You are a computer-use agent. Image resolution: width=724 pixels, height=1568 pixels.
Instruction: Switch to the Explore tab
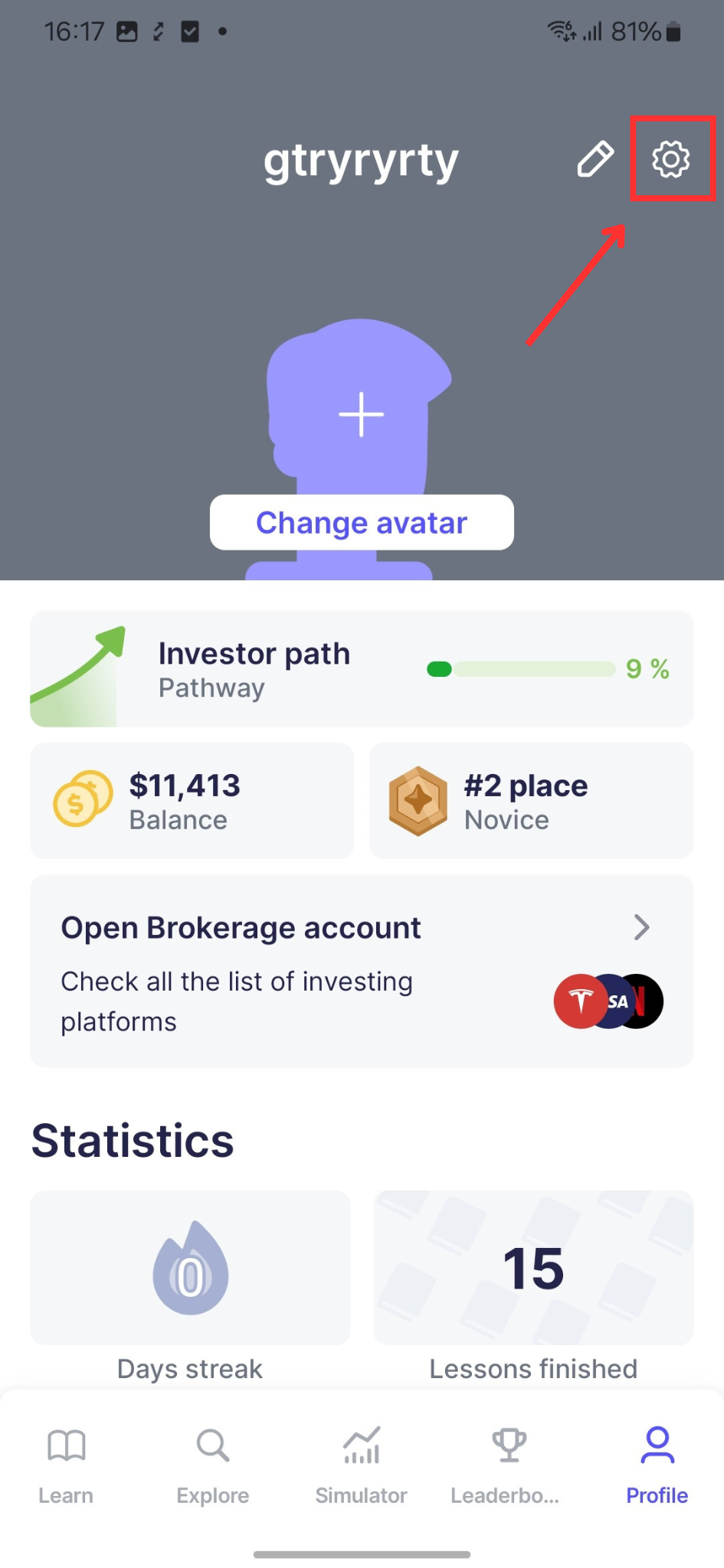click(213, 1466)
